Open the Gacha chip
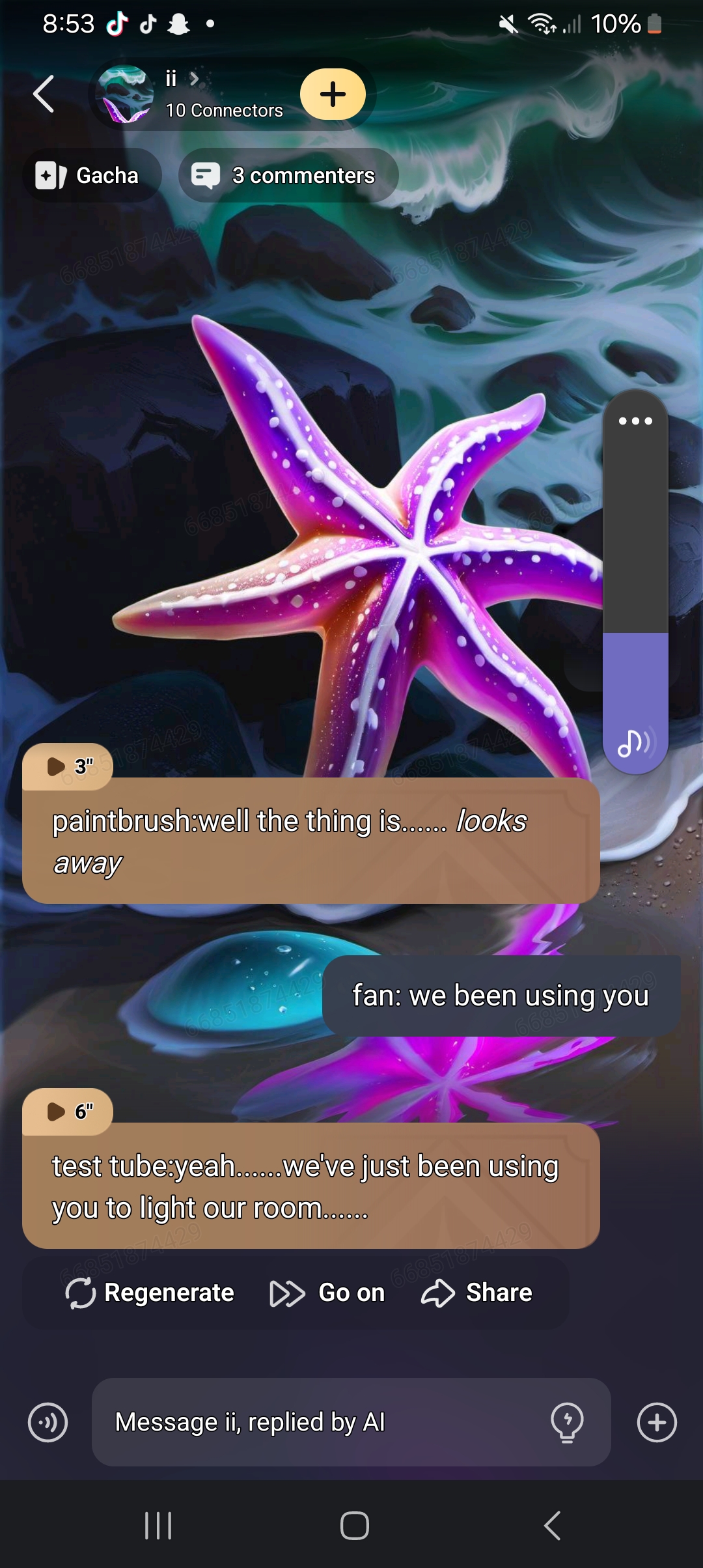Viewport: 703px width, 1568px height. [x=92, y=175]
